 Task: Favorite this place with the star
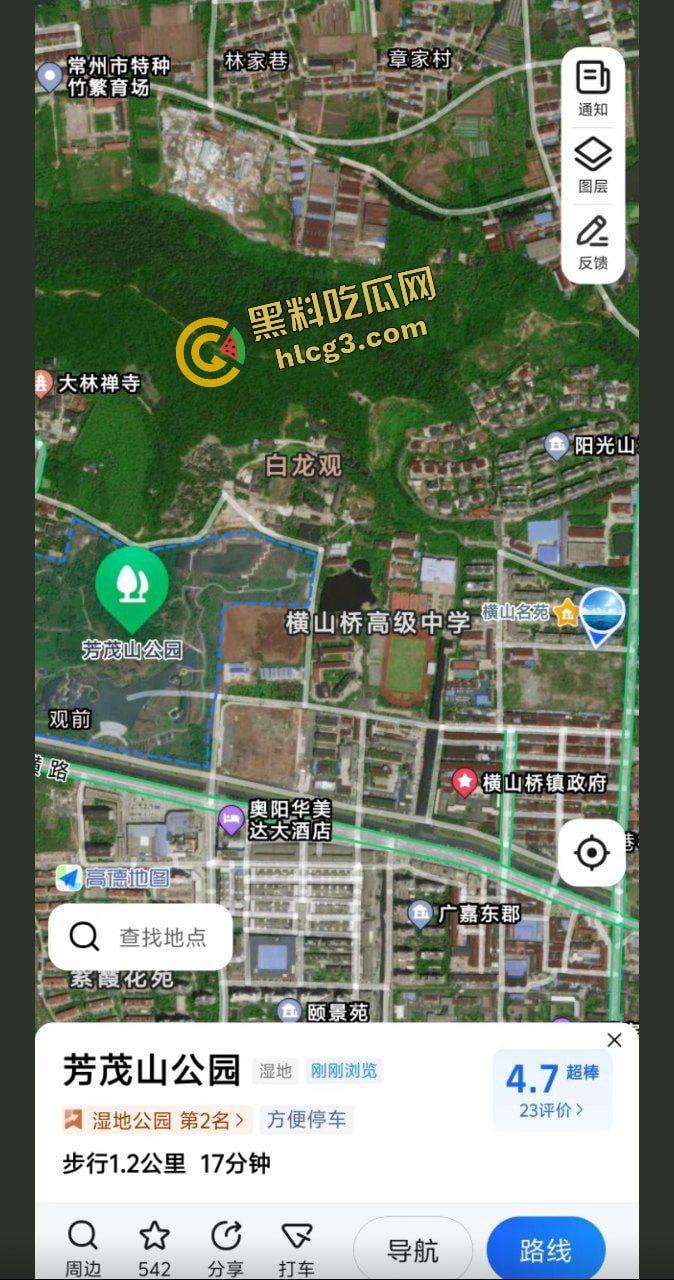(x=154, y=1246)
